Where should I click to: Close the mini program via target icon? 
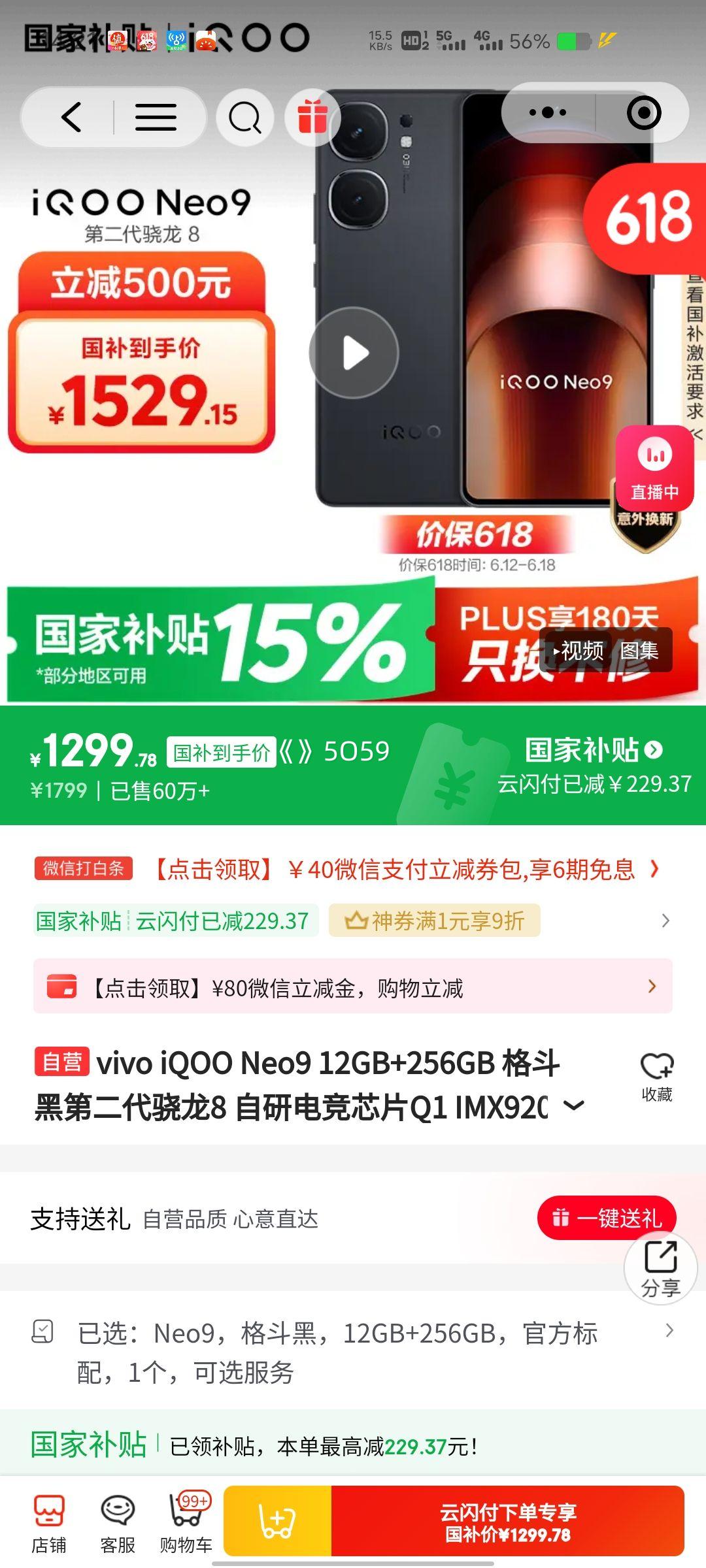coord(644,113)
